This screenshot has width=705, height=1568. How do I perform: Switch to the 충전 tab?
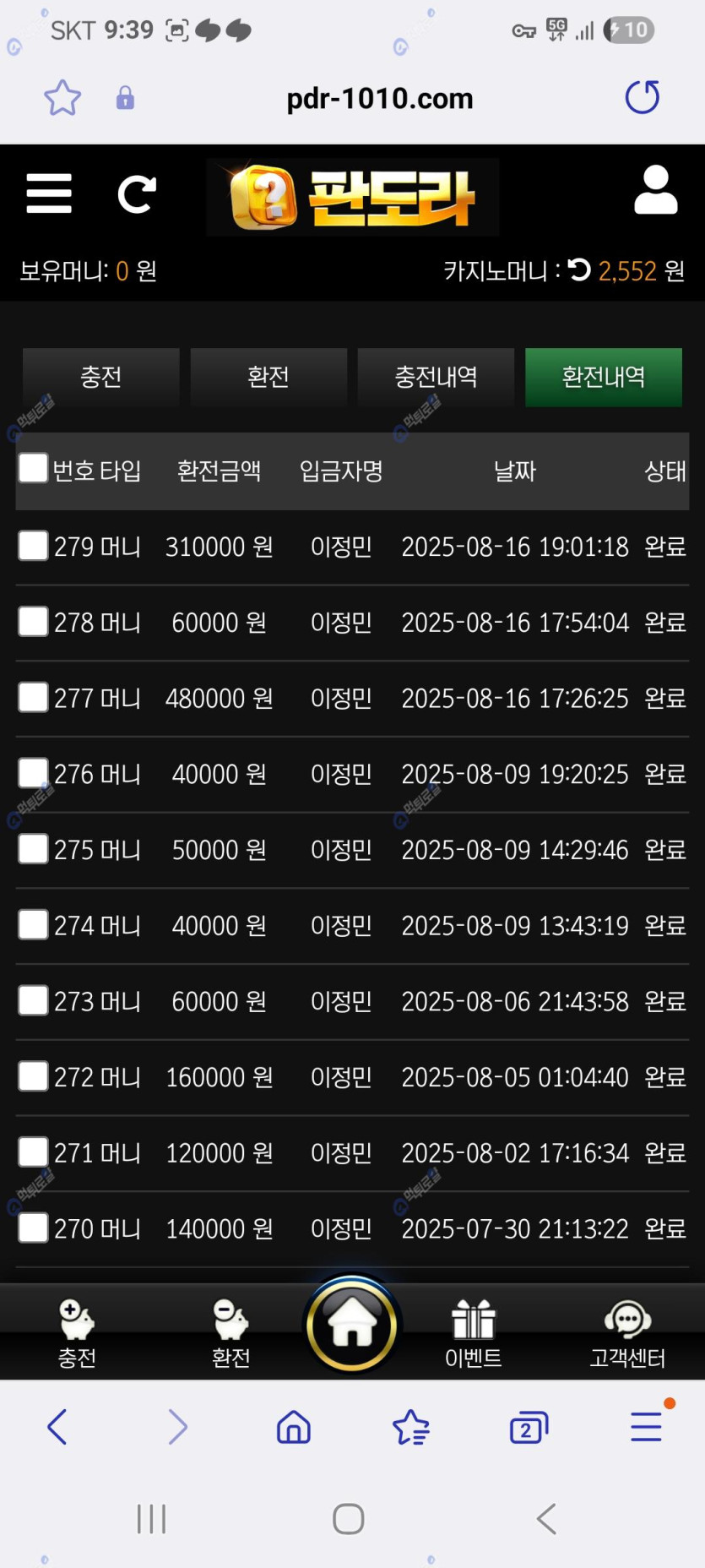tap(100, 377)
